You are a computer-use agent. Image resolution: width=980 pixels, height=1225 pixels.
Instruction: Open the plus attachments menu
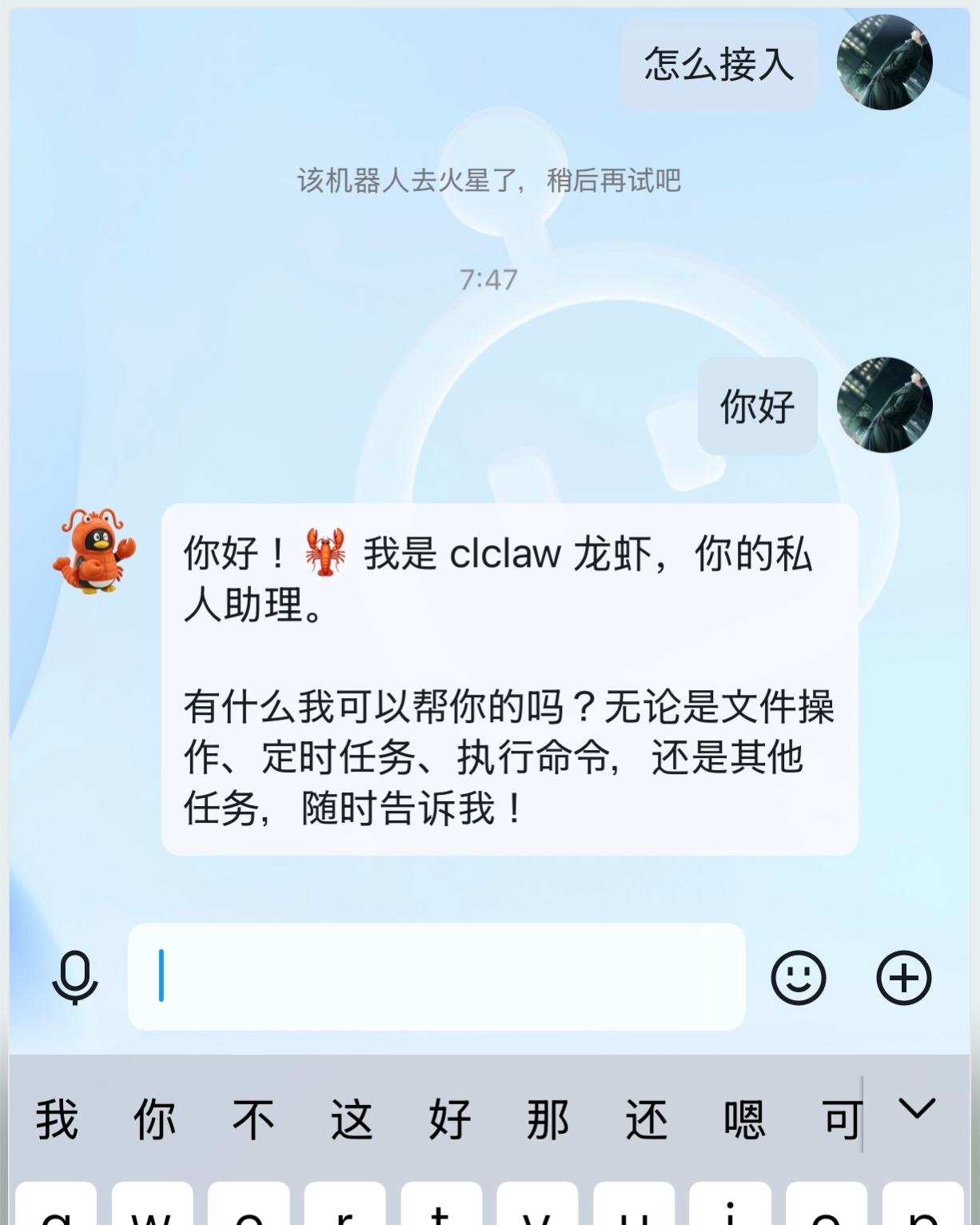pos(904,977)
